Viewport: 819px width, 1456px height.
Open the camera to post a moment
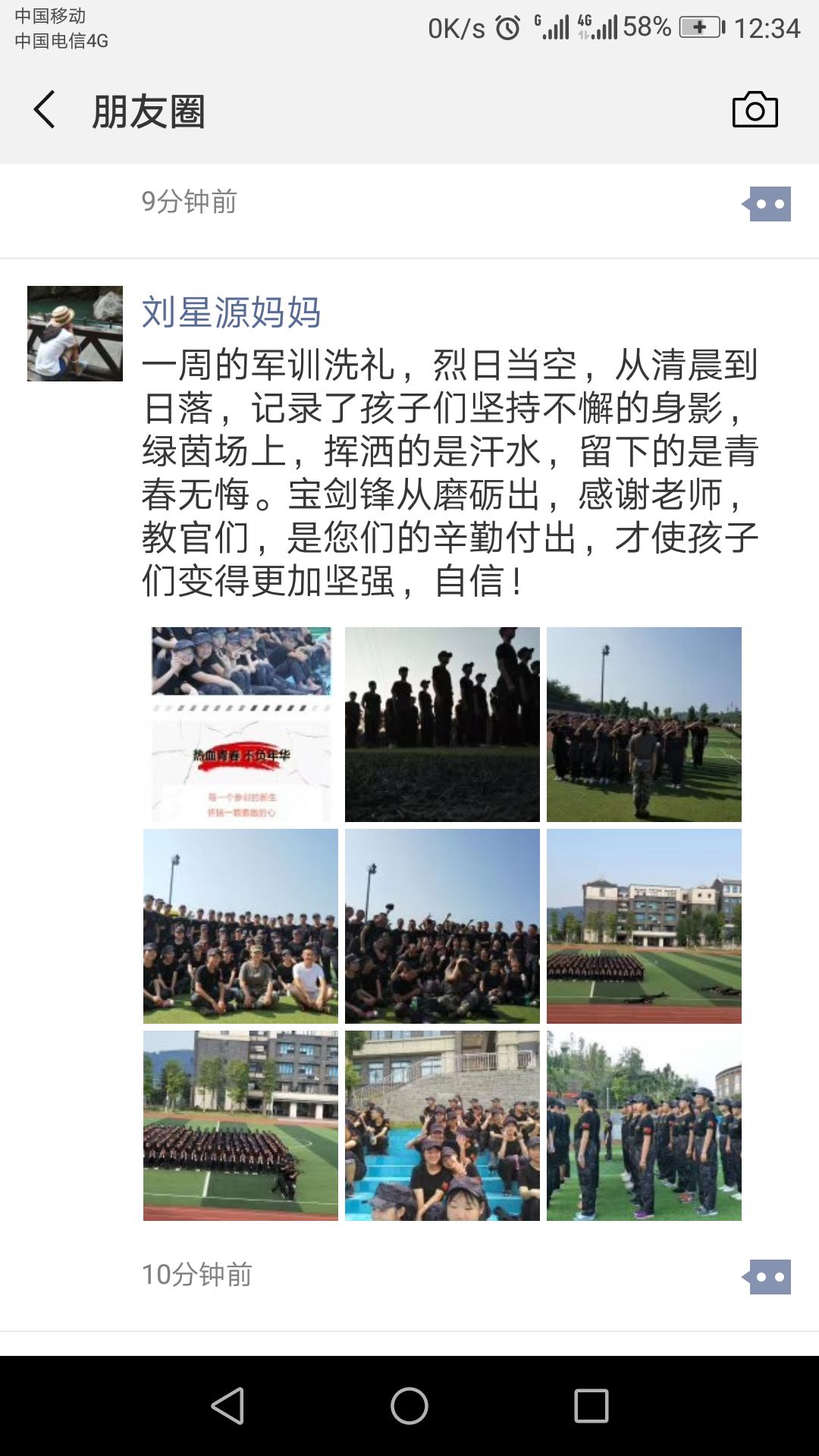(755, 111)
